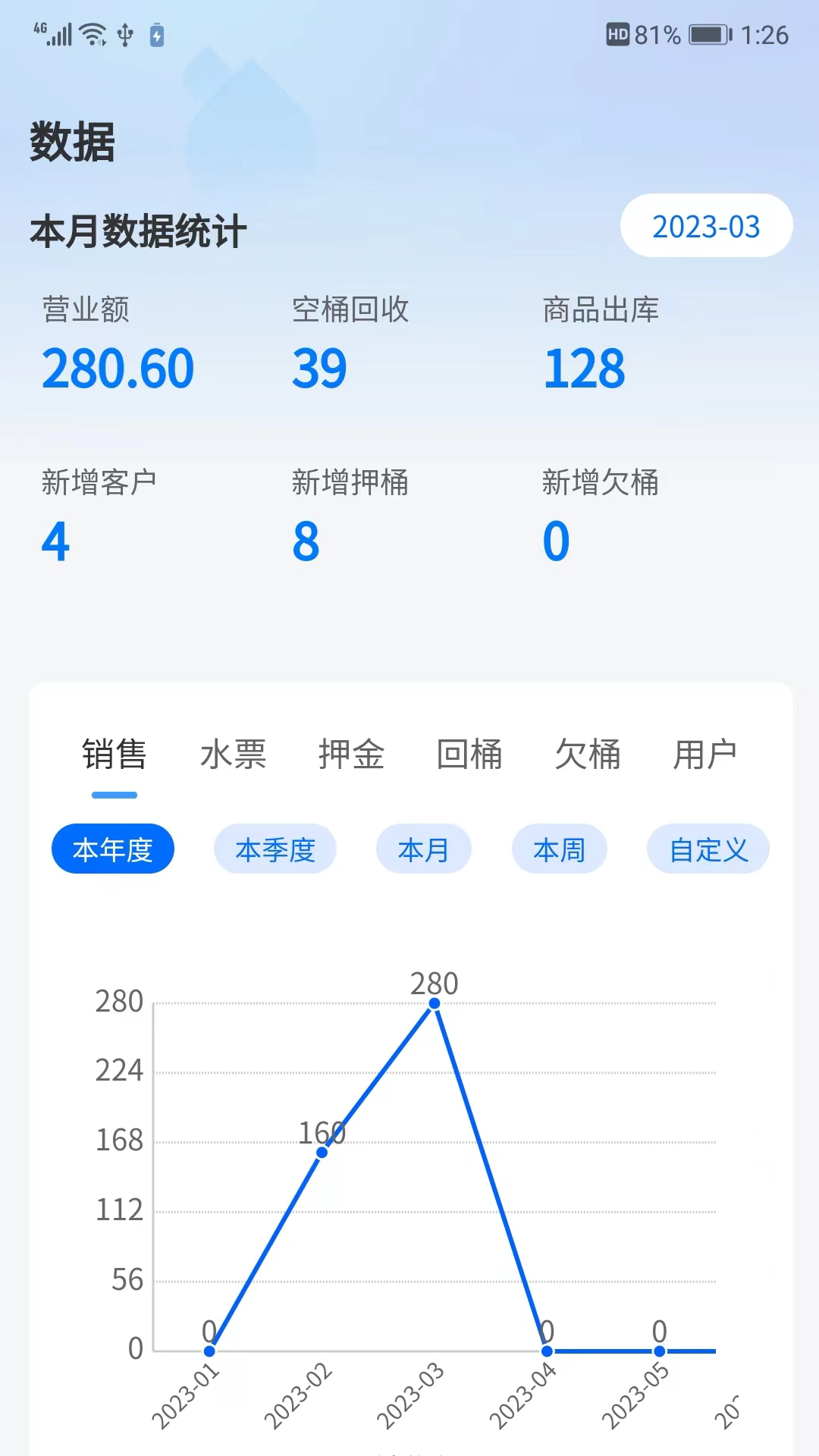The height and width of the screenshot is (1456, 819).
Task: Select the 本年度 time range option
Action: [113, 849]
